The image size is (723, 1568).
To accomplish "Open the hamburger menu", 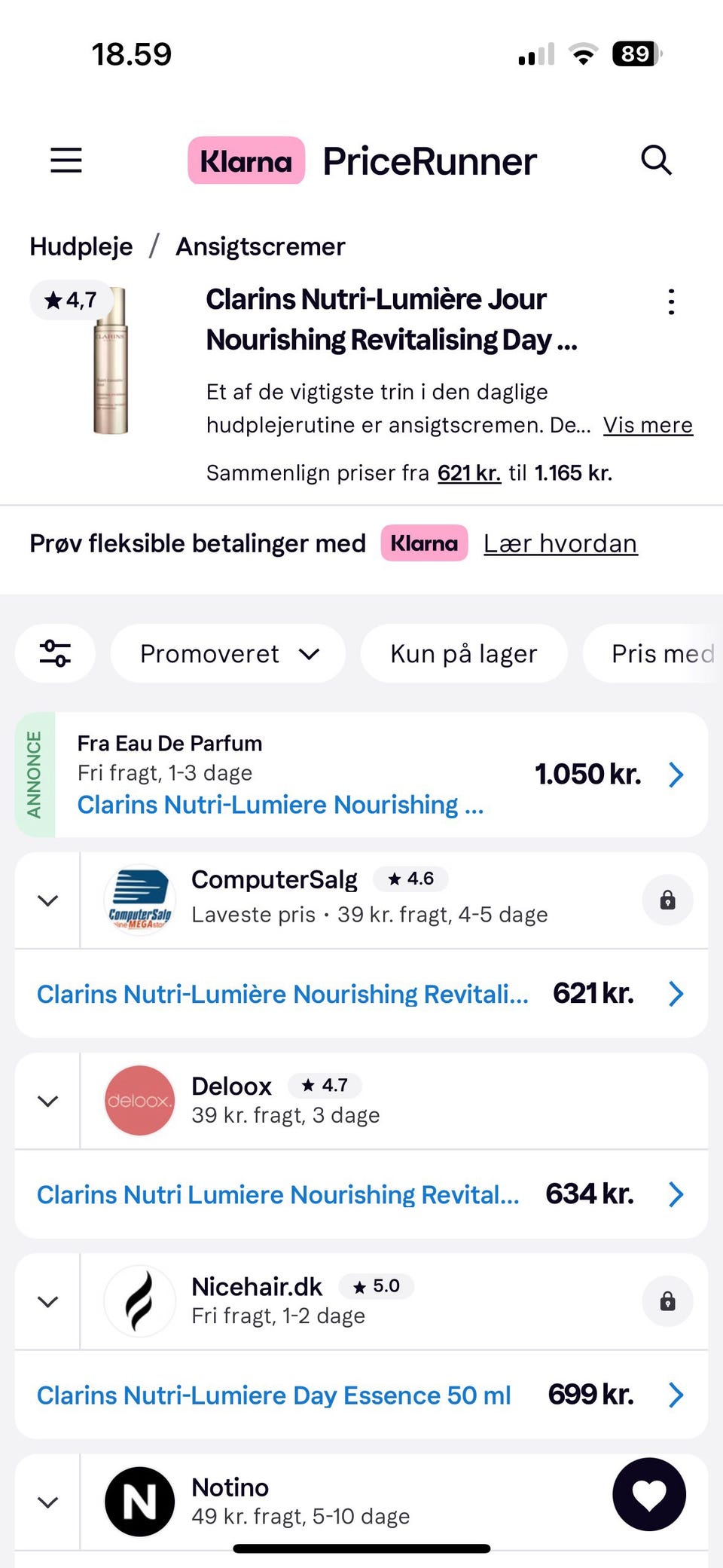I will point(65,160).
